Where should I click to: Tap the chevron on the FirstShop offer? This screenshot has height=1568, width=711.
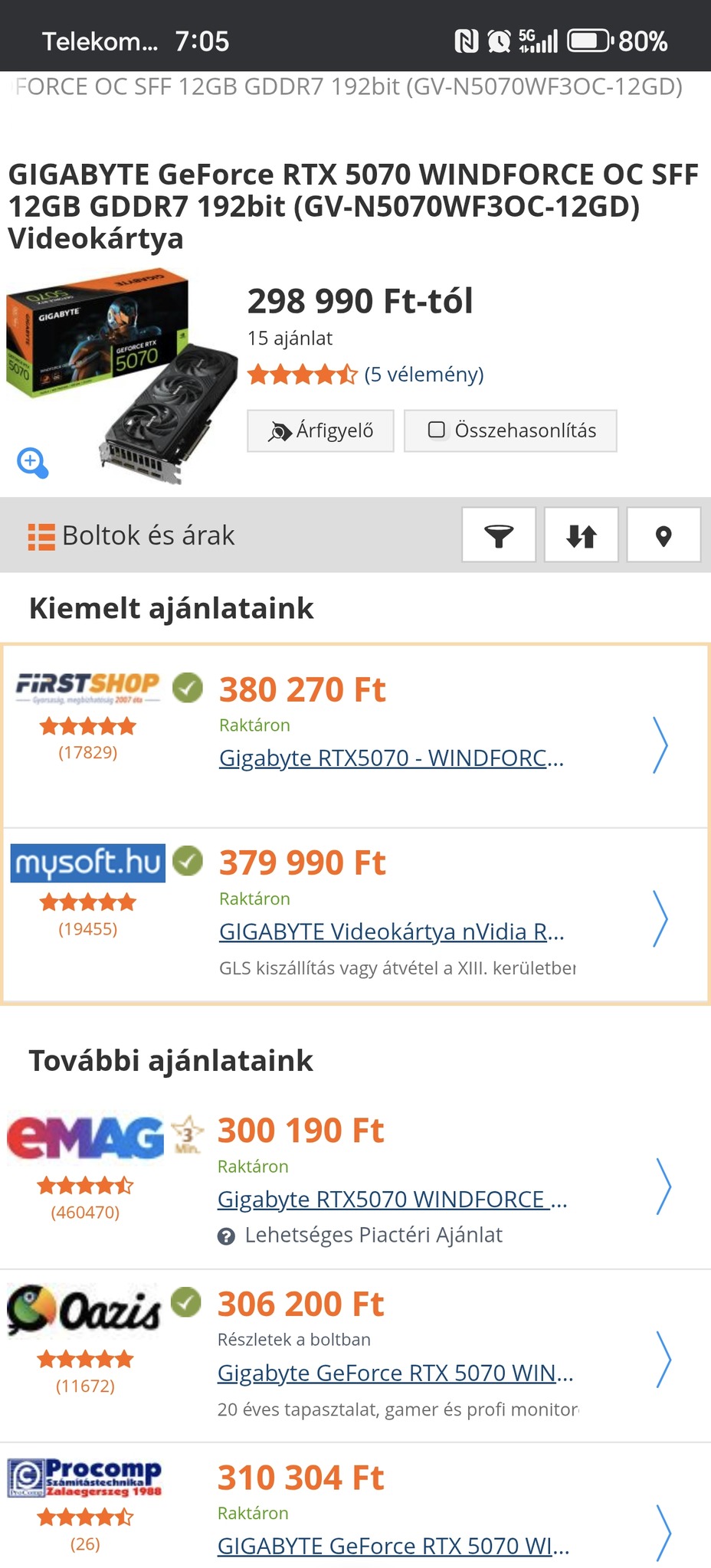coord(660,745)
